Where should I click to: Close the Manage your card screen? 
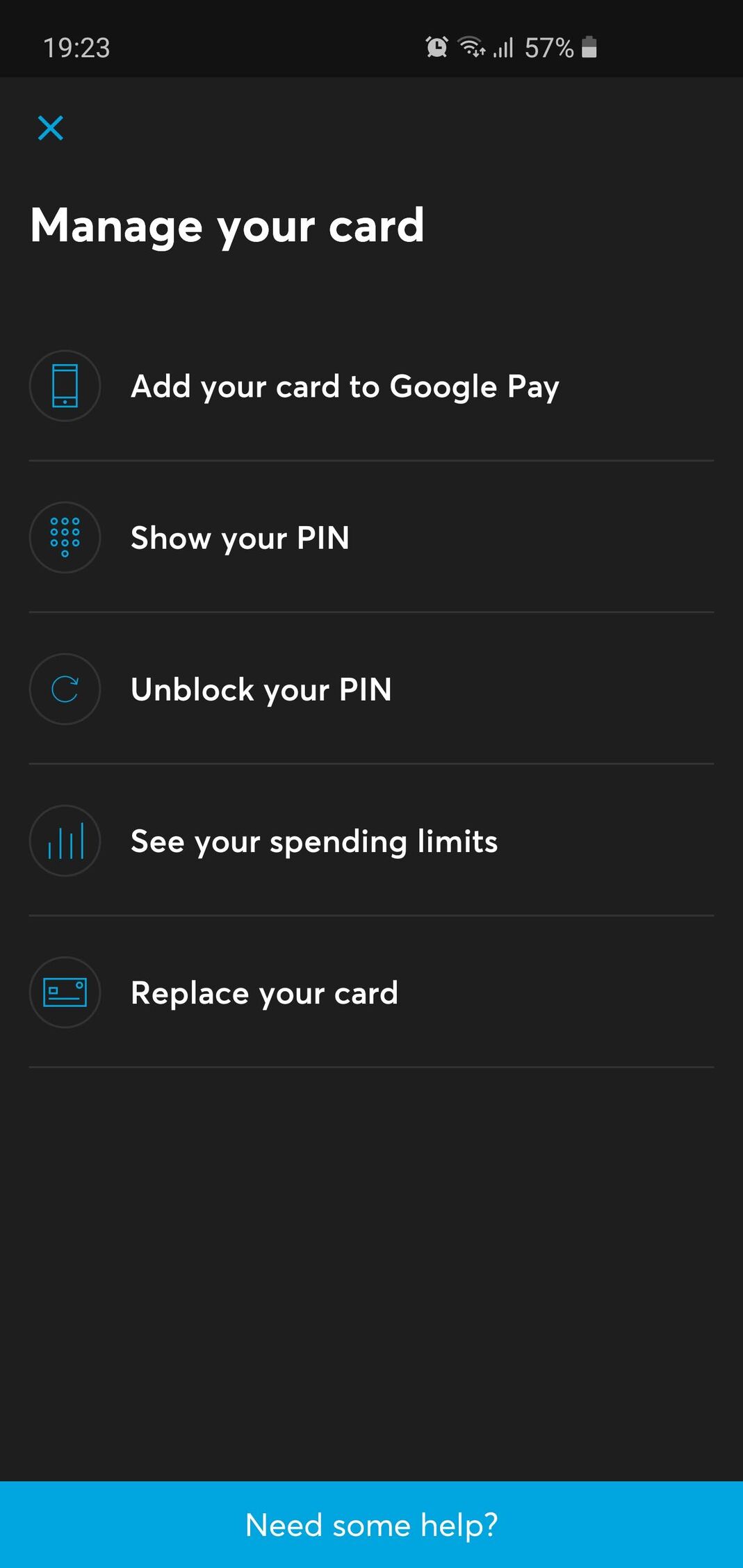51,129
